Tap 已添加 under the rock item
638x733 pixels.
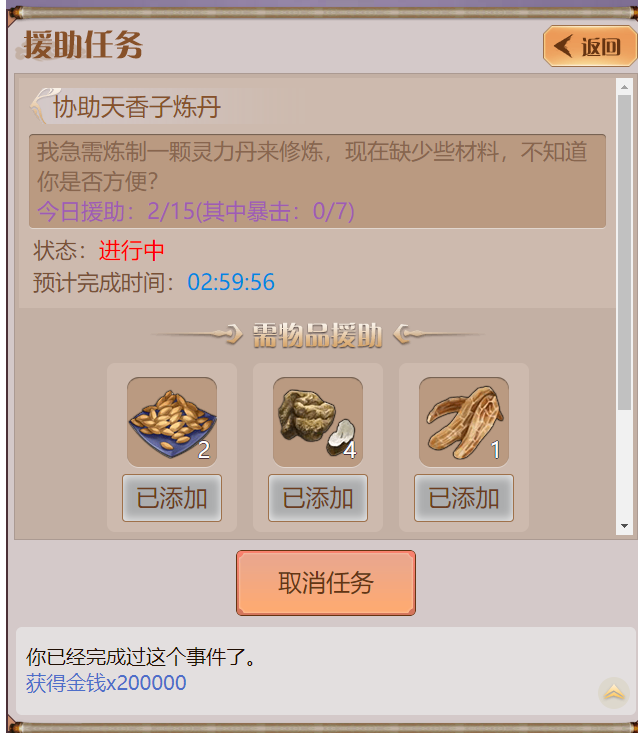point(318,498)
